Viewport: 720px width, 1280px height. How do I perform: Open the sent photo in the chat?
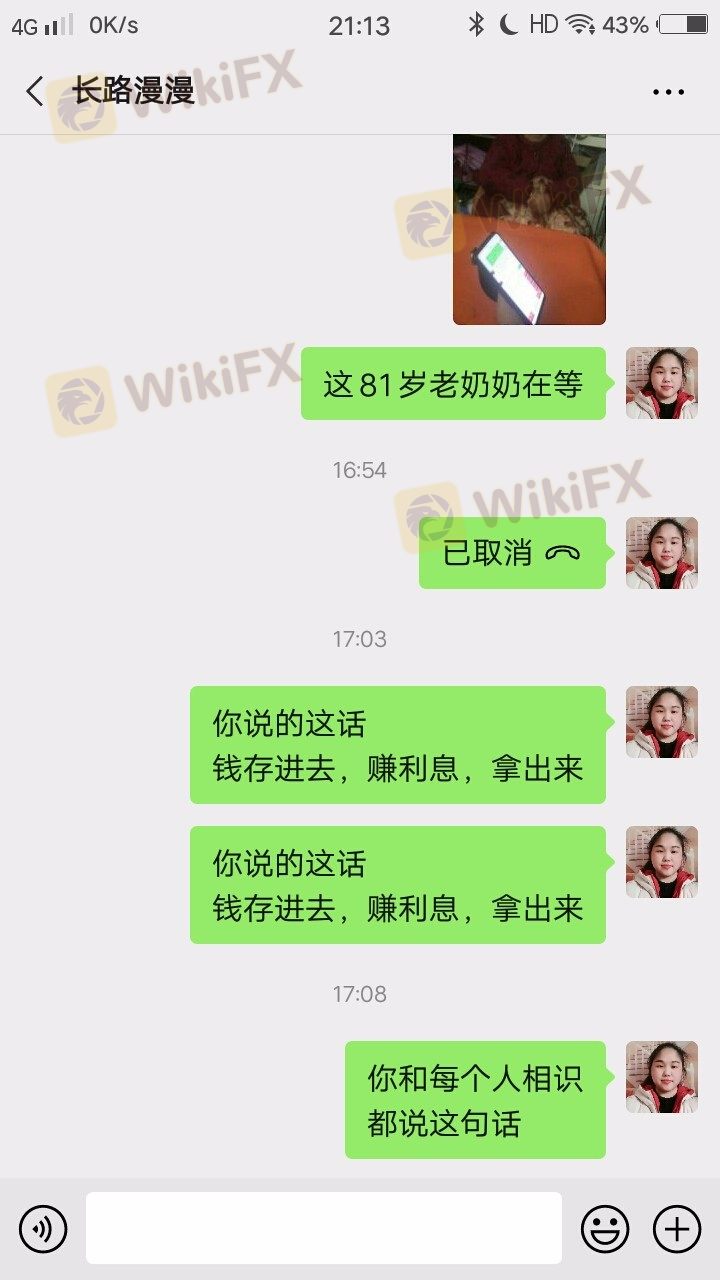[529, 229]
